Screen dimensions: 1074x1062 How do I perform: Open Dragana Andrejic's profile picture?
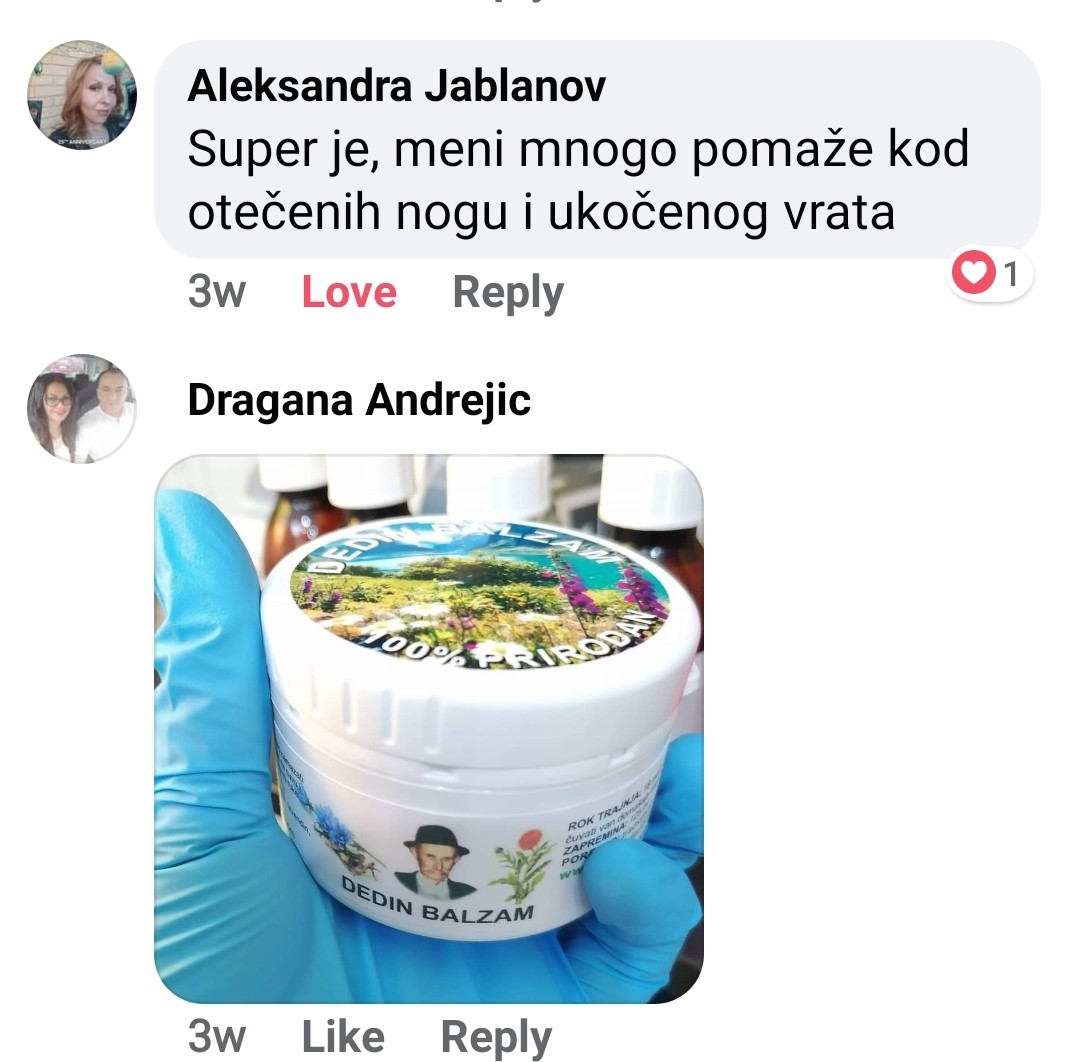click(81, 409)
